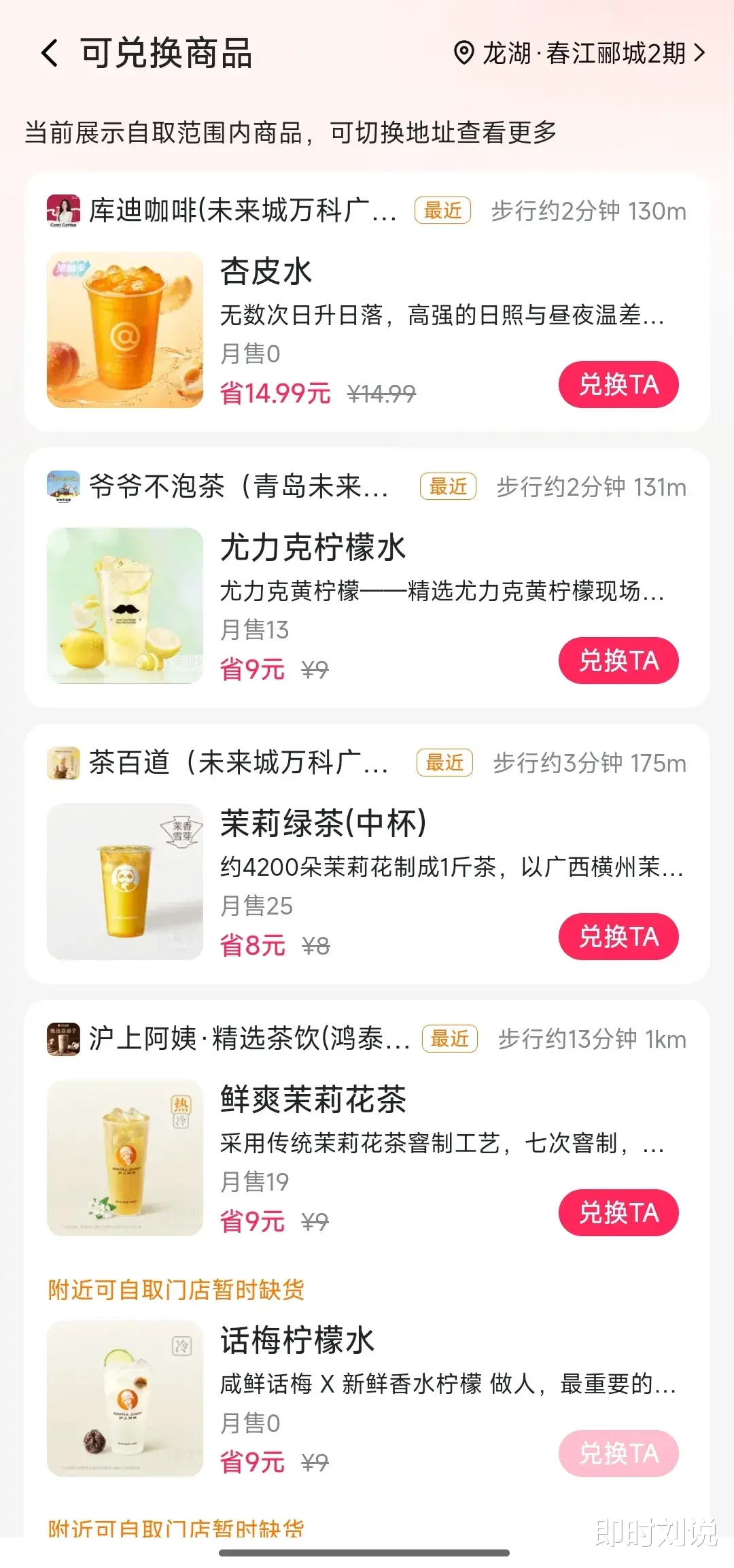View 杏皮水 product image
734x1568 pixels.
[x=125, y=330]
